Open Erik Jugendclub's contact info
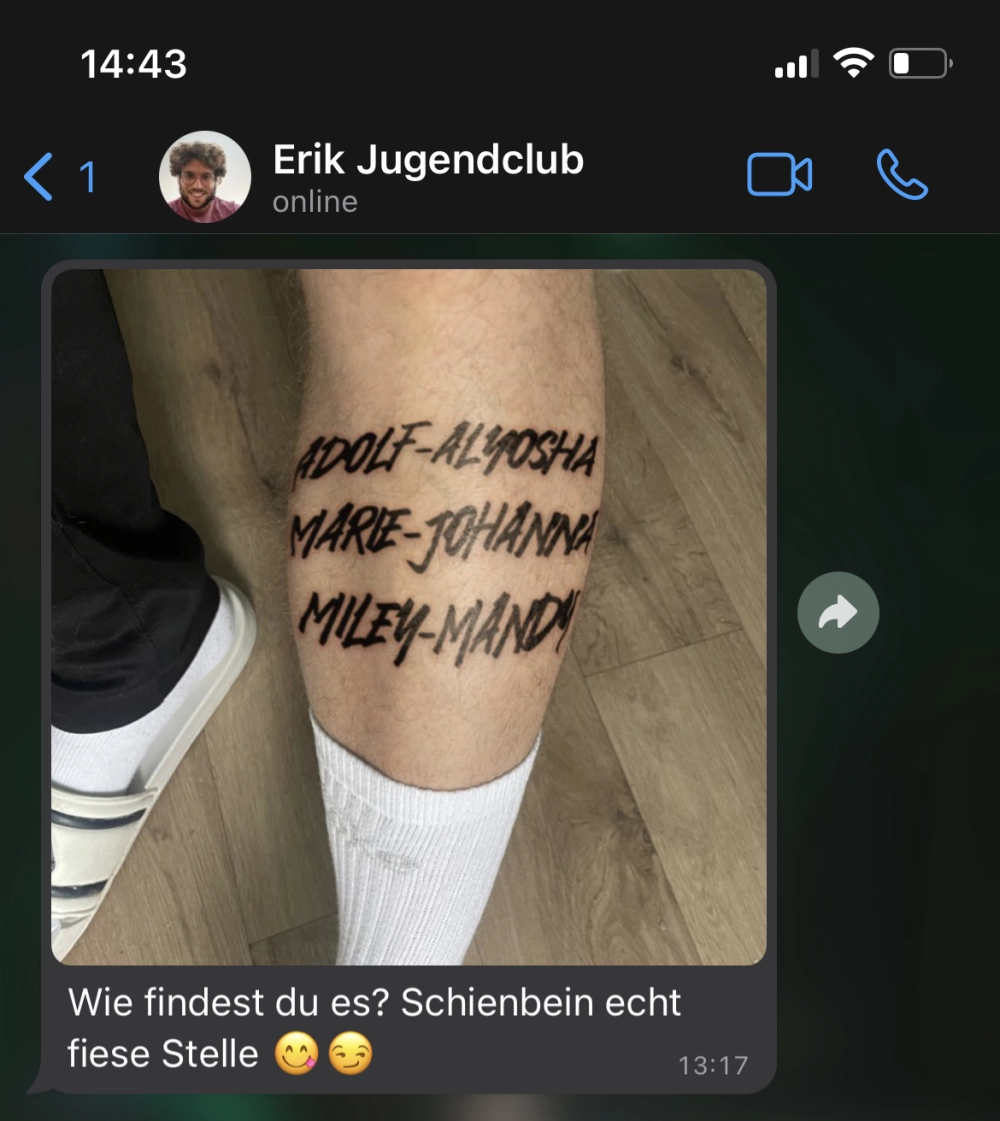Viewport: 1000px width, 1121px height. [428, 176]
